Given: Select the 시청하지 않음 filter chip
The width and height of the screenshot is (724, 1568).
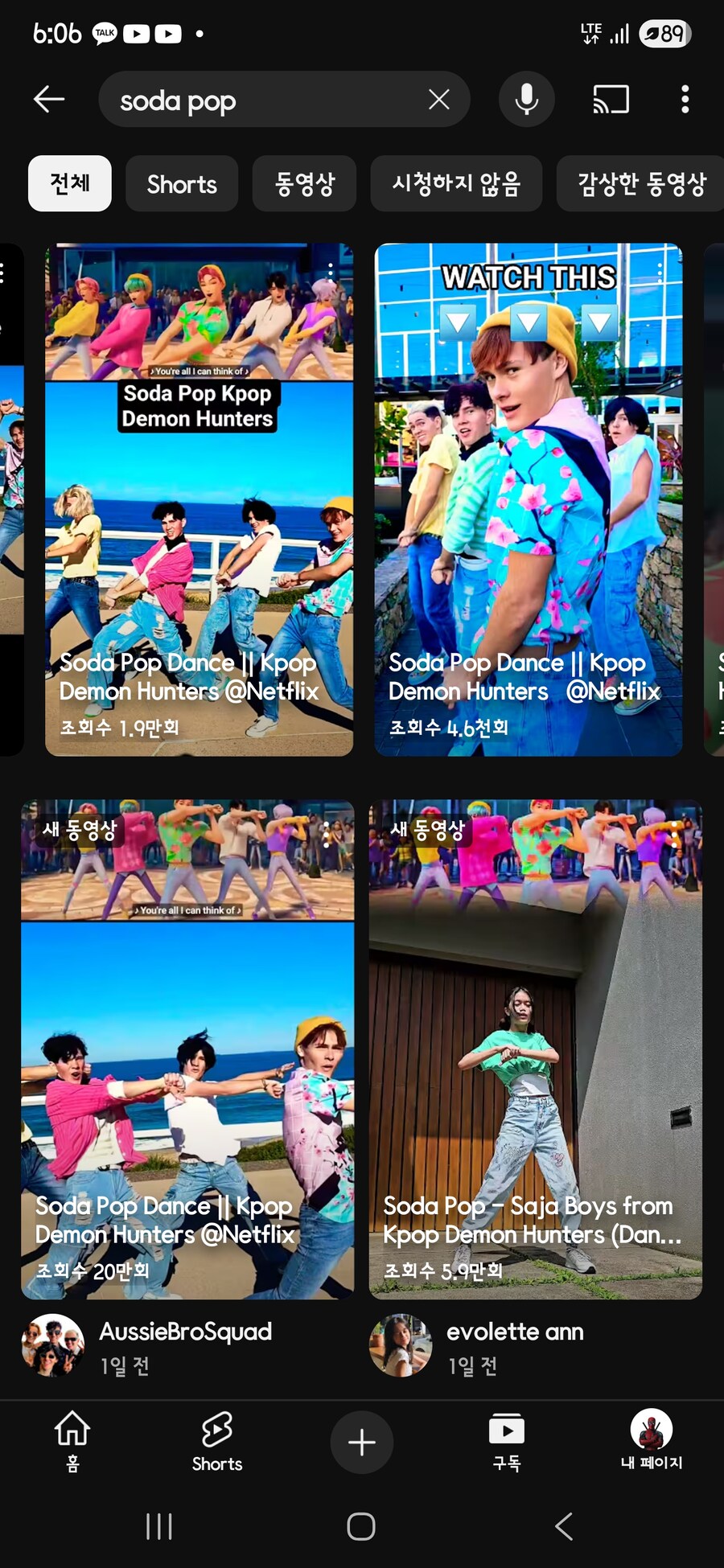Looking at the screenshot, I should tap(456, 184).
